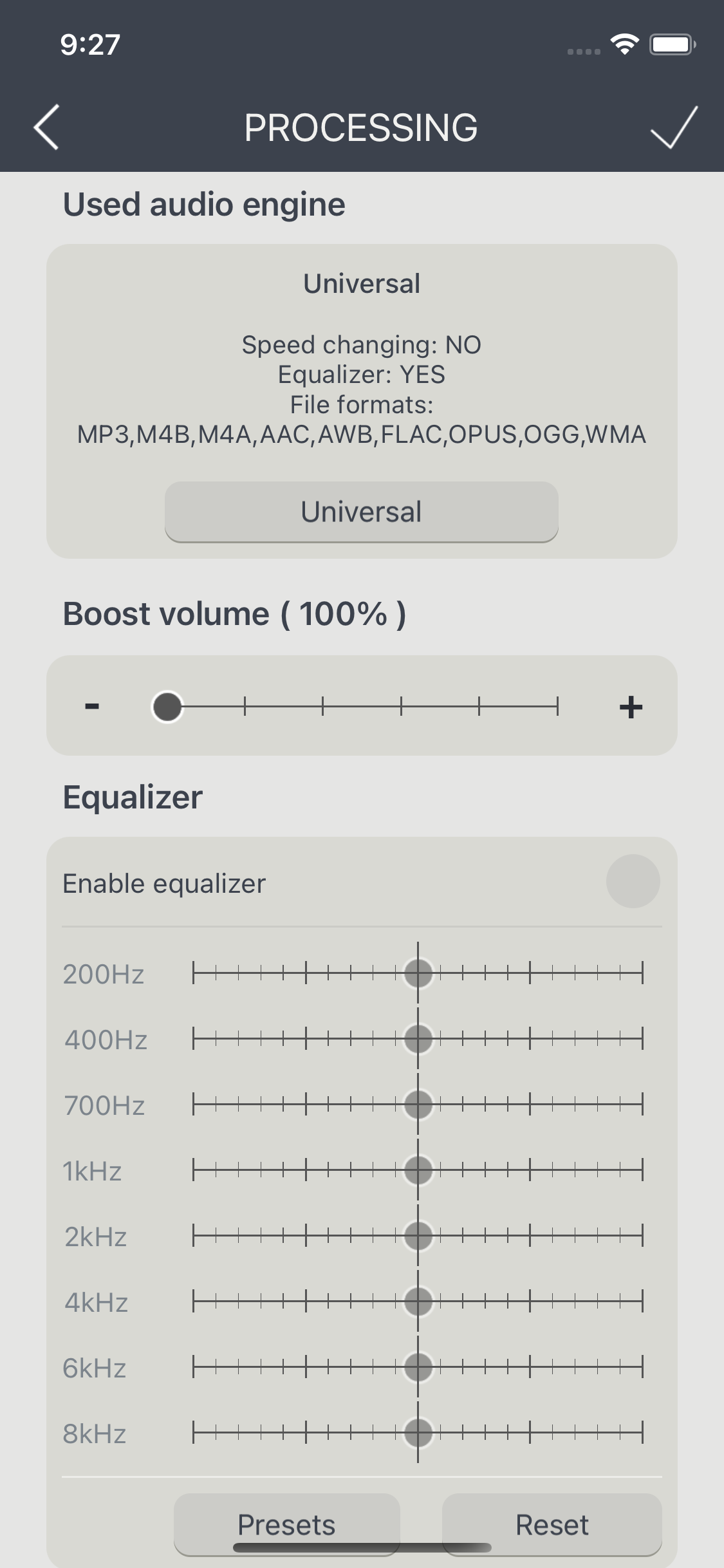Tap the 8kHz equalizer slider
The width and height of the screenshot is (724, 1568).
[418, 1432]
